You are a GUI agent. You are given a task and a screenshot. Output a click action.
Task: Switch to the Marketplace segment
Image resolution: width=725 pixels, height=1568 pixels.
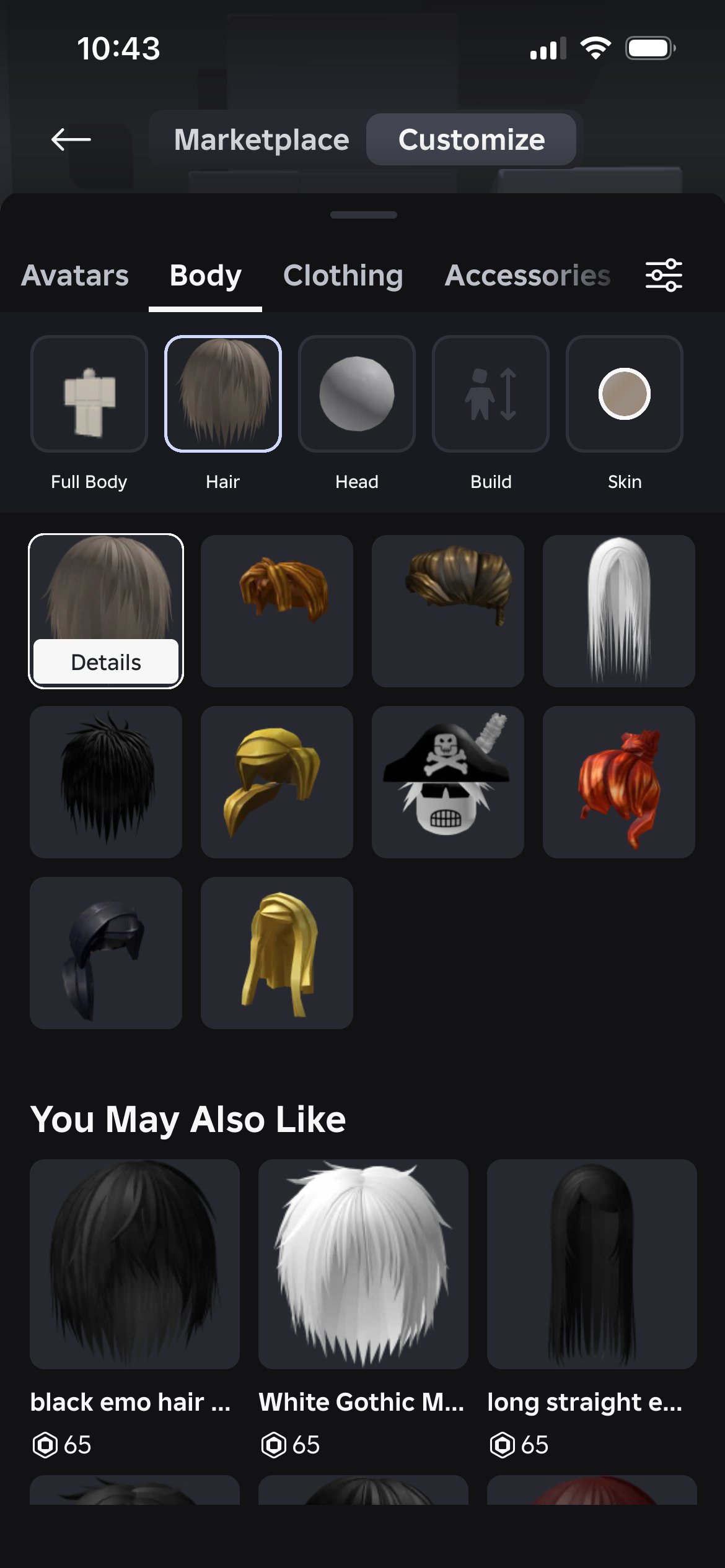pyautogui.click(x=261, y=139)
